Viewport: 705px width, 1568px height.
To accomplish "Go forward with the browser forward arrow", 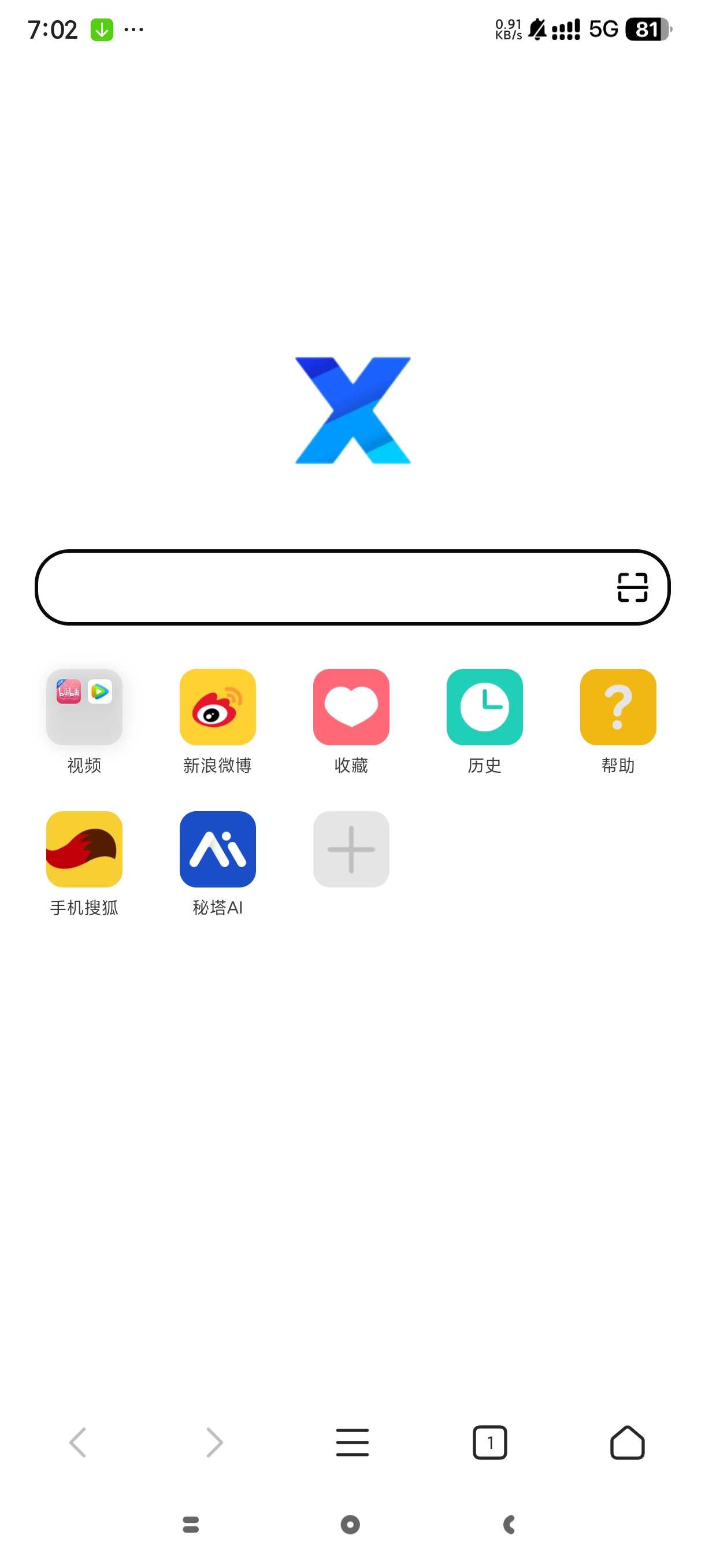I will tap(214, 1442).
